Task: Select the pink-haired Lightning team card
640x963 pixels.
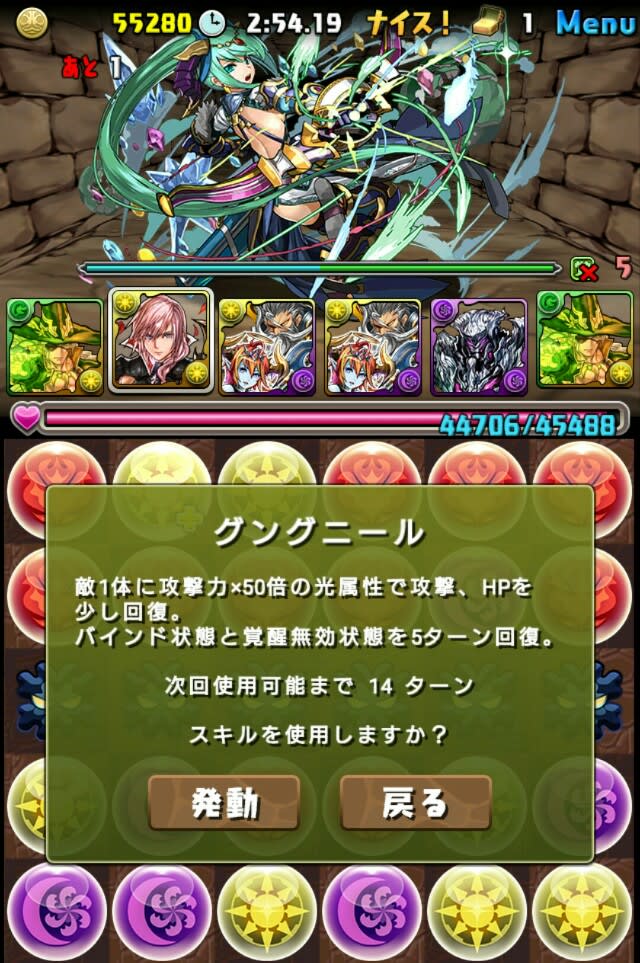Action: (x=160, y=341)
